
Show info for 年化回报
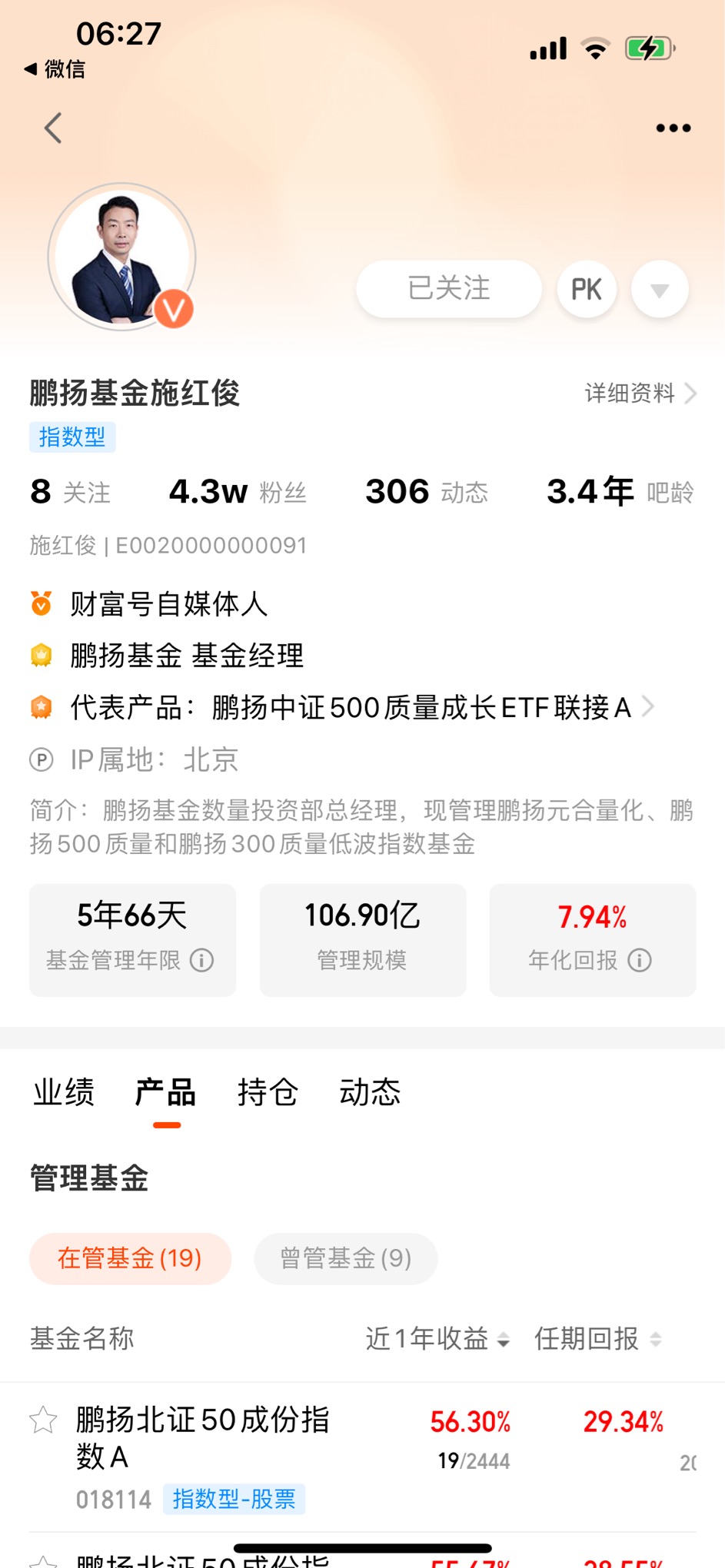(640, 960)
